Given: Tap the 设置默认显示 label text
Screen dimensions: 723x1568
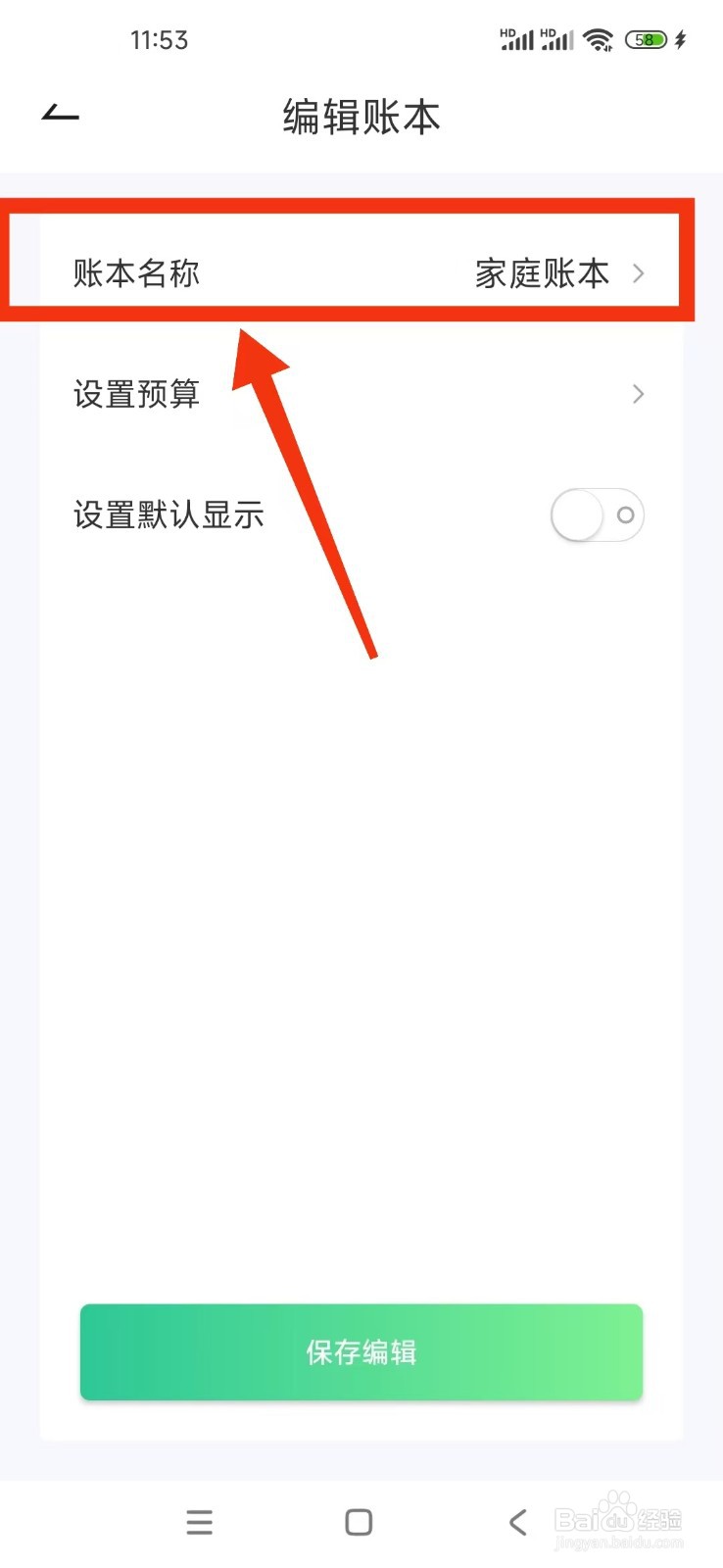Looking at the screenshot, I should click(169, 514).
